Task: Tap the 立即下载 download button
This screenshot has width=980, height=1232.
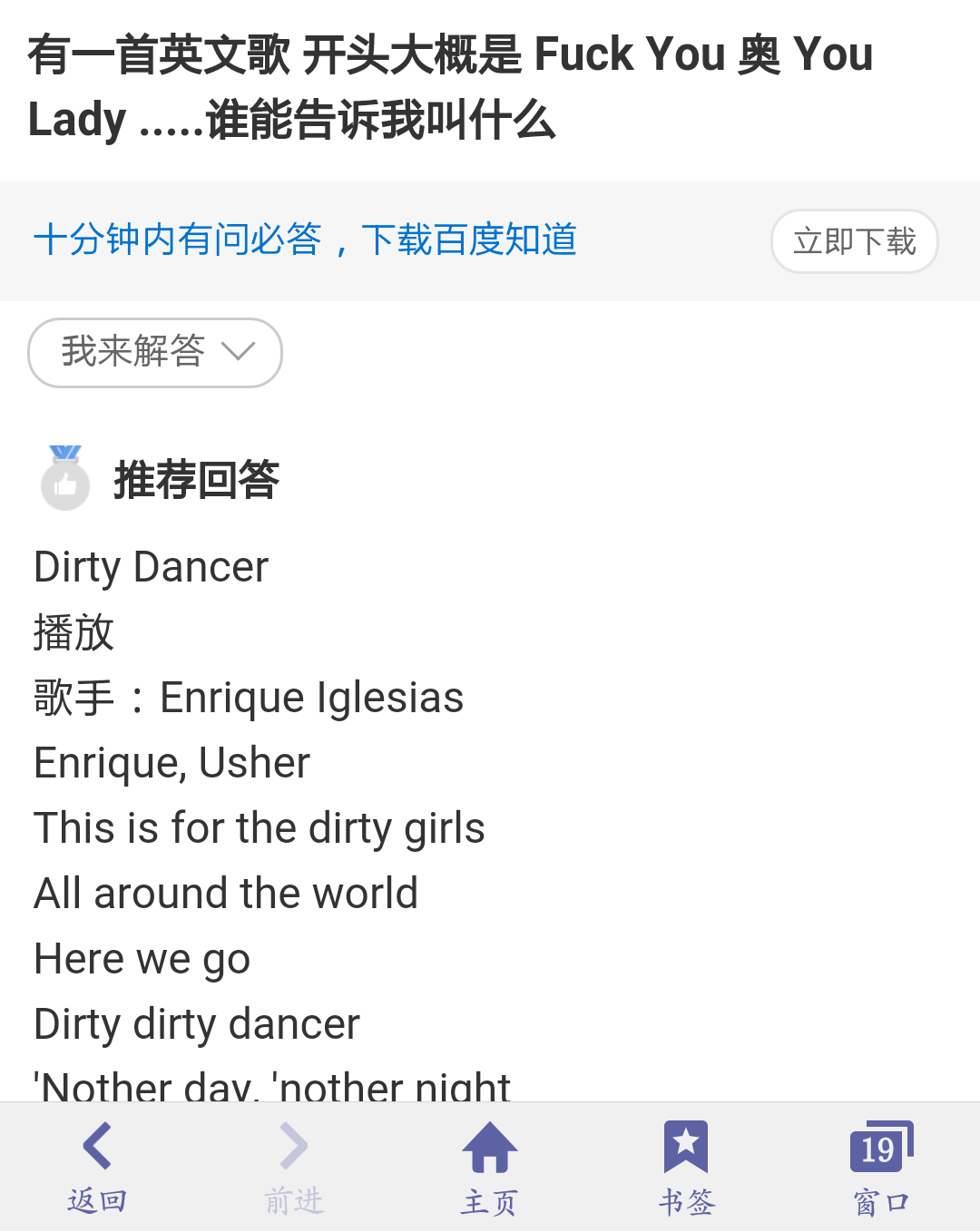Action: tap(854, 241)
